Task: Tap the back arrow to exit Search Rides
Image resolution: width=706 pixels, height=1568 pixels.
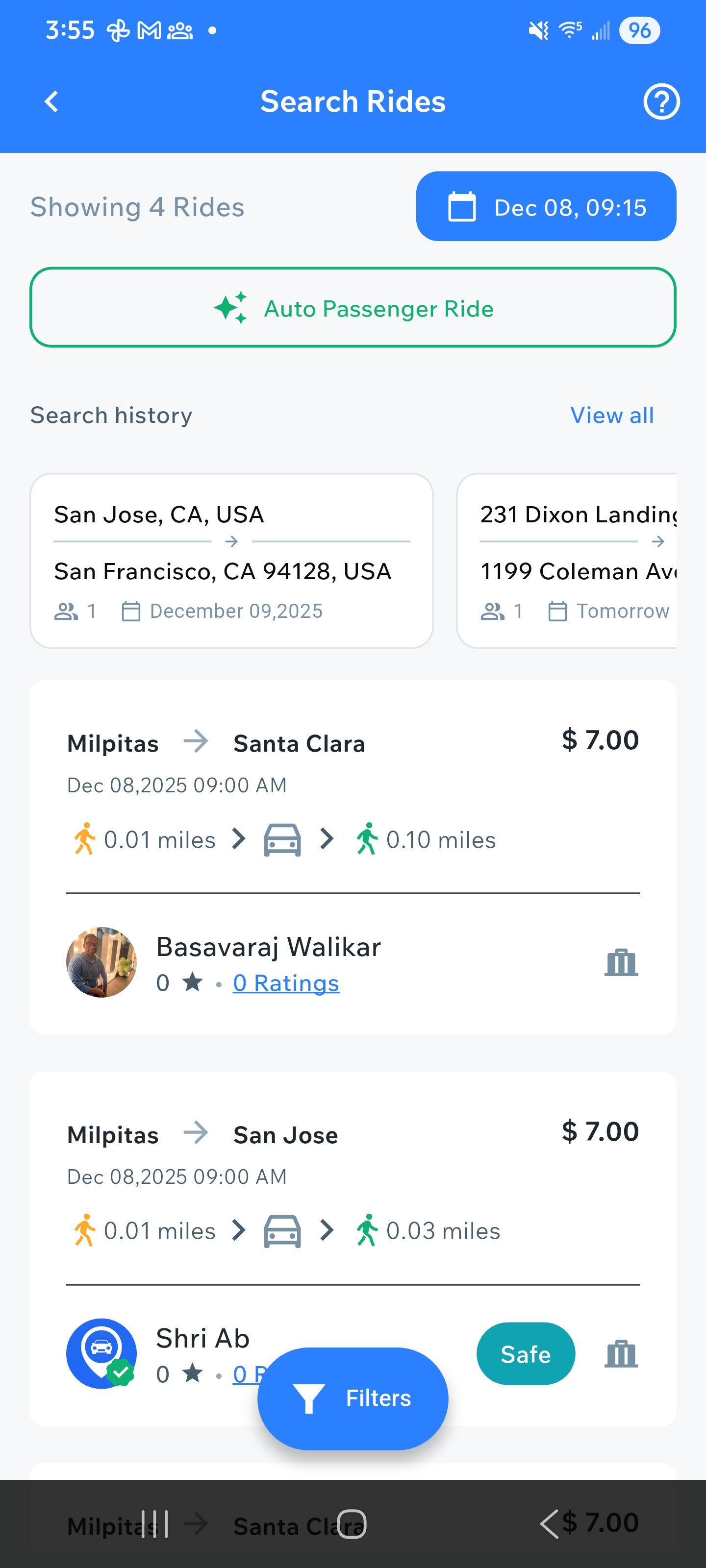Action: (x=52, y=101)
